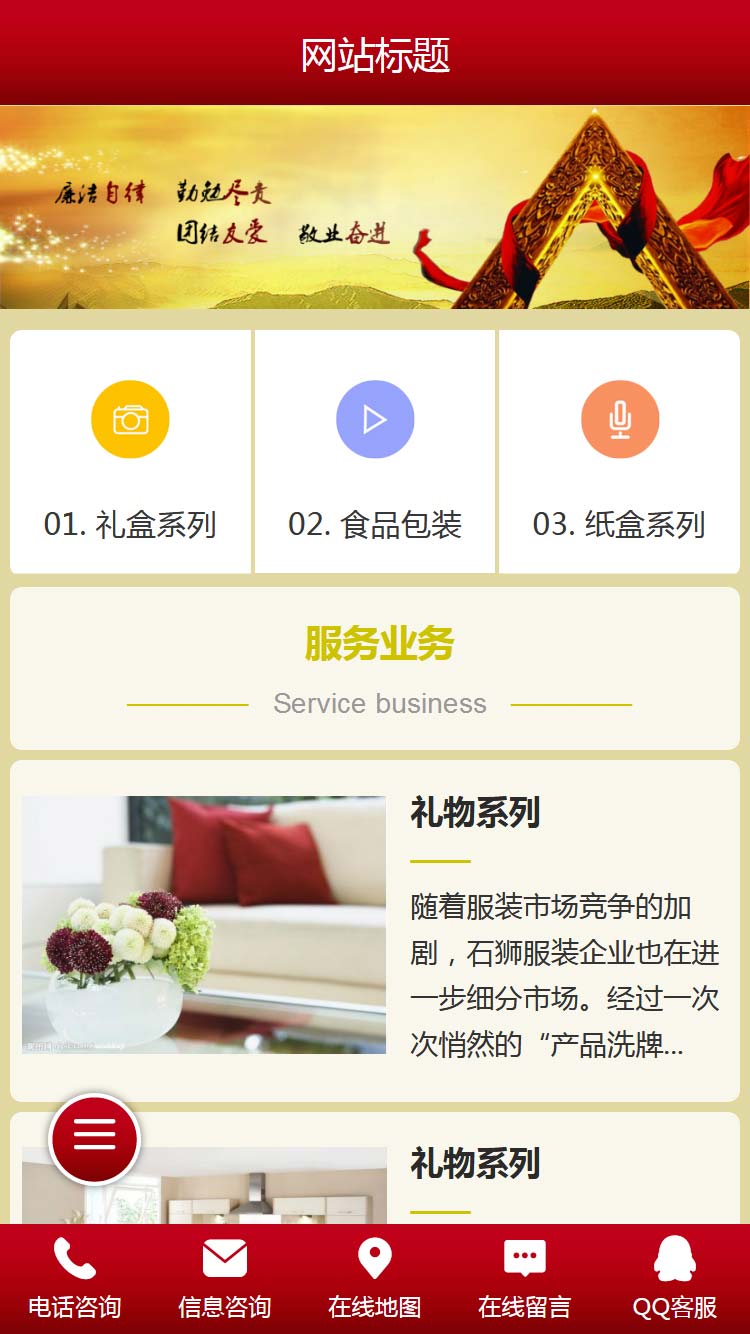Open the first 礼物系列 service card

pos(375,930)
